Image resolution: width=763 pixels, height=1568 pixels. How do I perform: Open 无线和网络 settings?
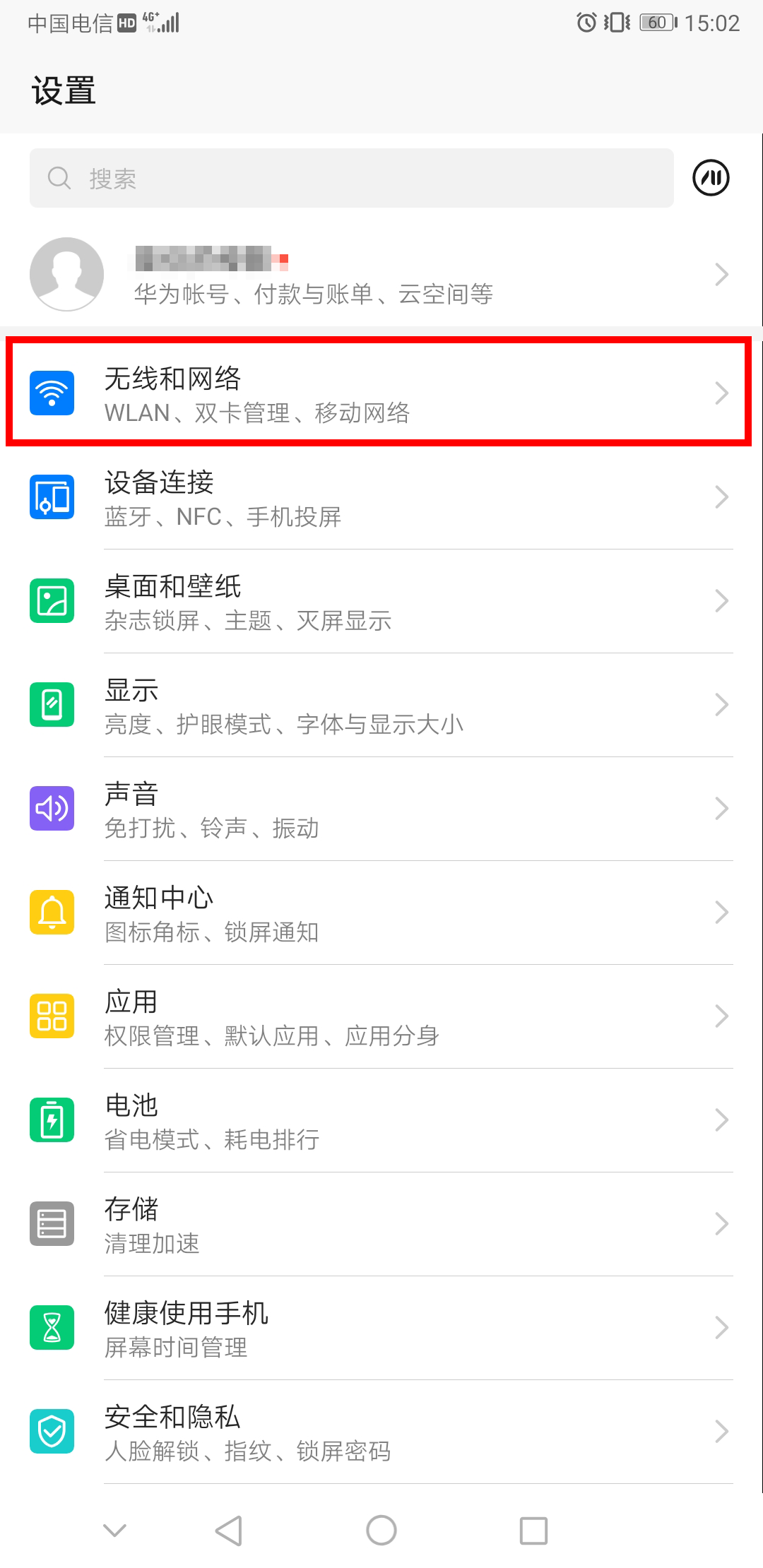click(x=381, y=393)
